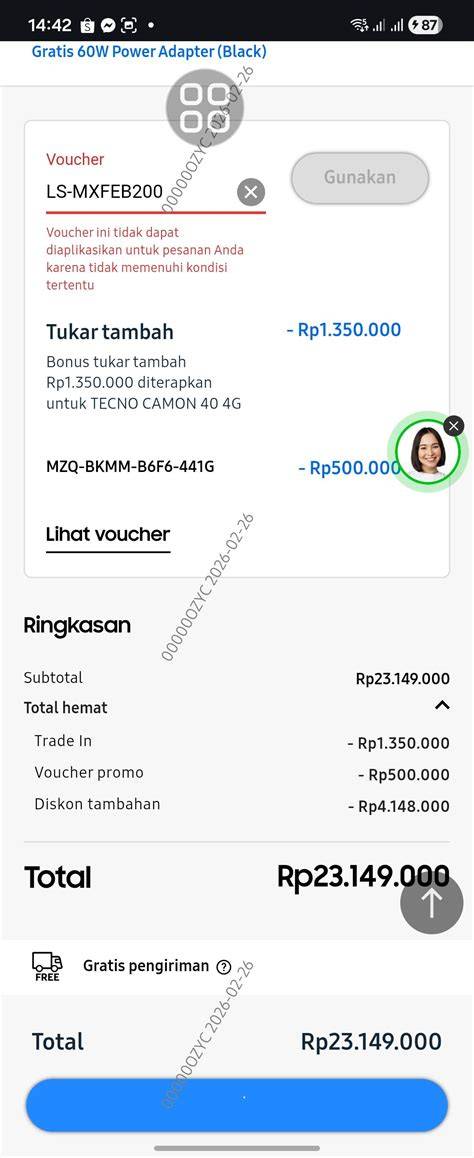Clear the voucher code field
Screen dimensions: 474x1158
click(x=251, y=192)
